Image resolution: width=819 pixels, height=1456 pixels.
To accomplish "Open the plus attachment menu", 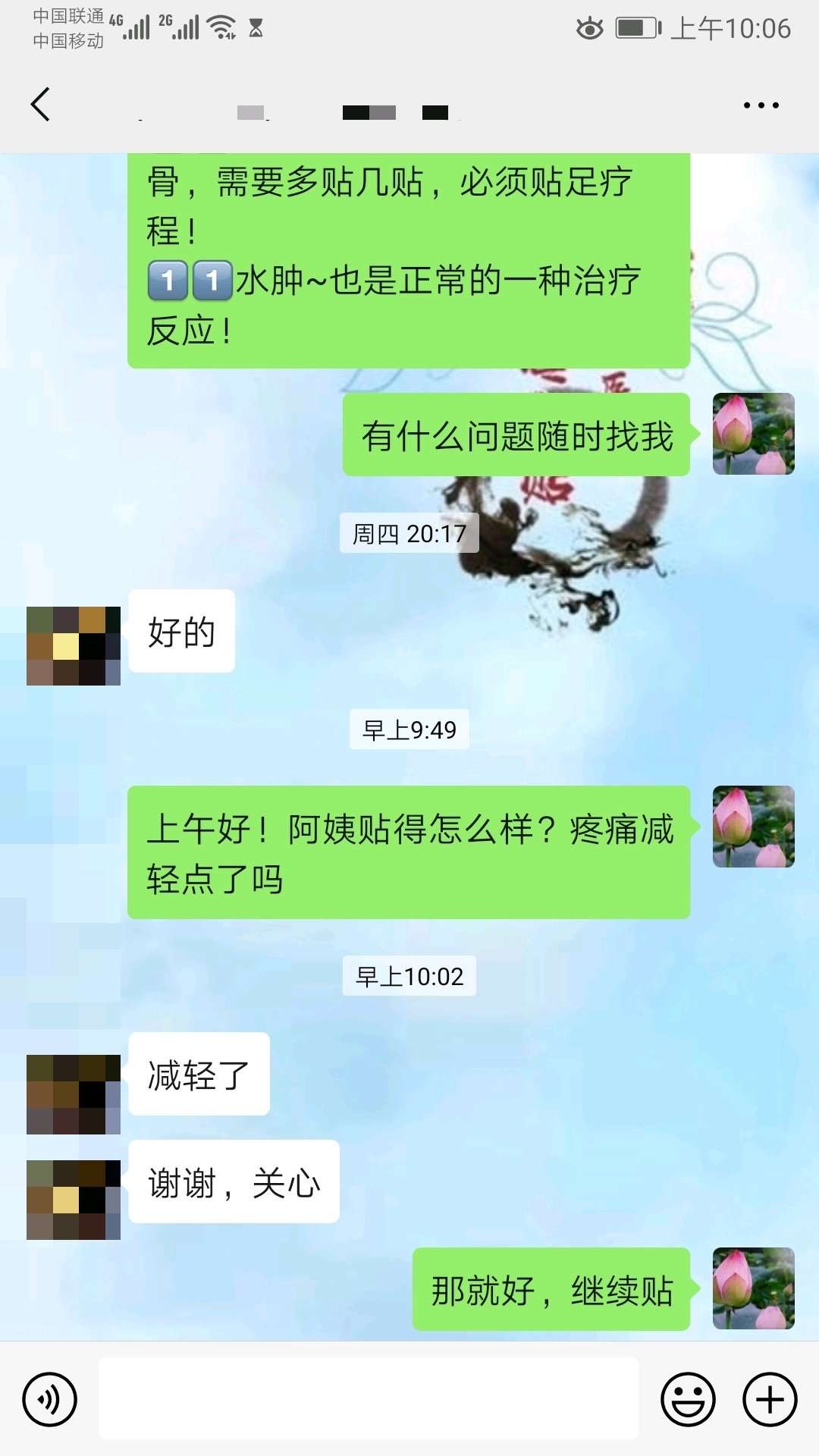I will tap(770, 1399).
